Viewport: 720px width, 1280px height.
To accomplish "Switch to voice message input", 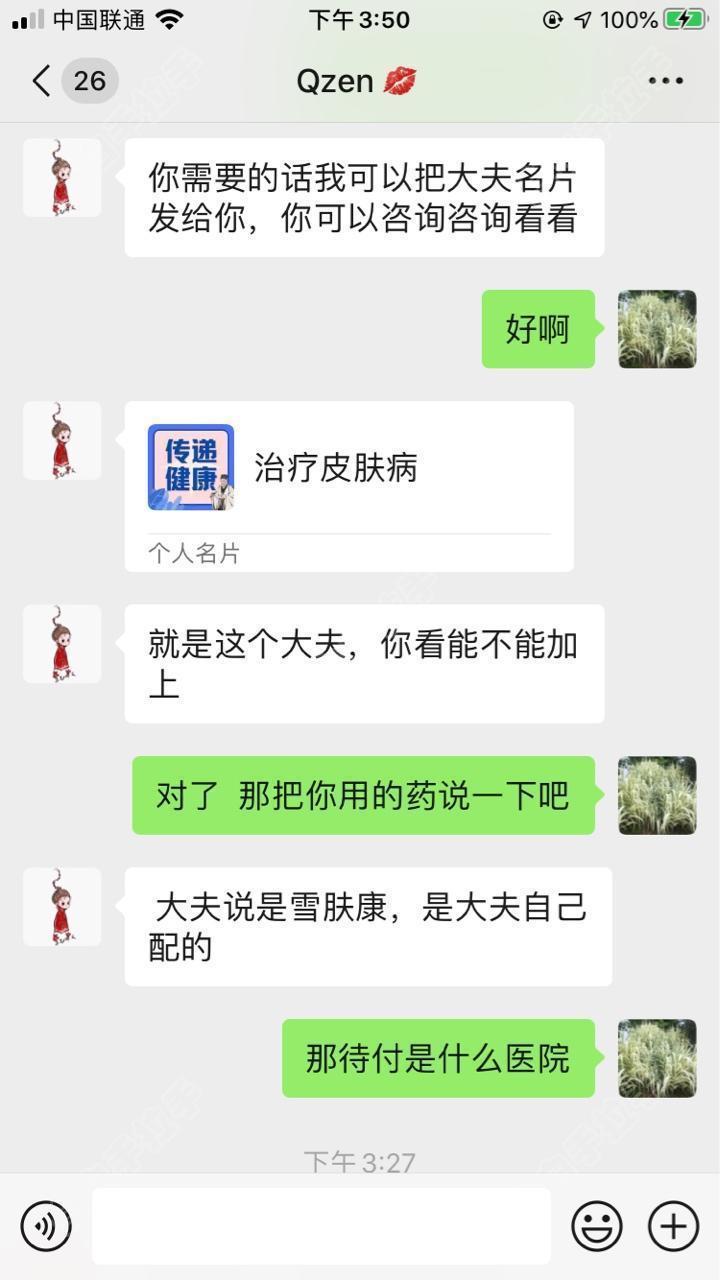I will pyautogui.click(x=46, y=1226).
